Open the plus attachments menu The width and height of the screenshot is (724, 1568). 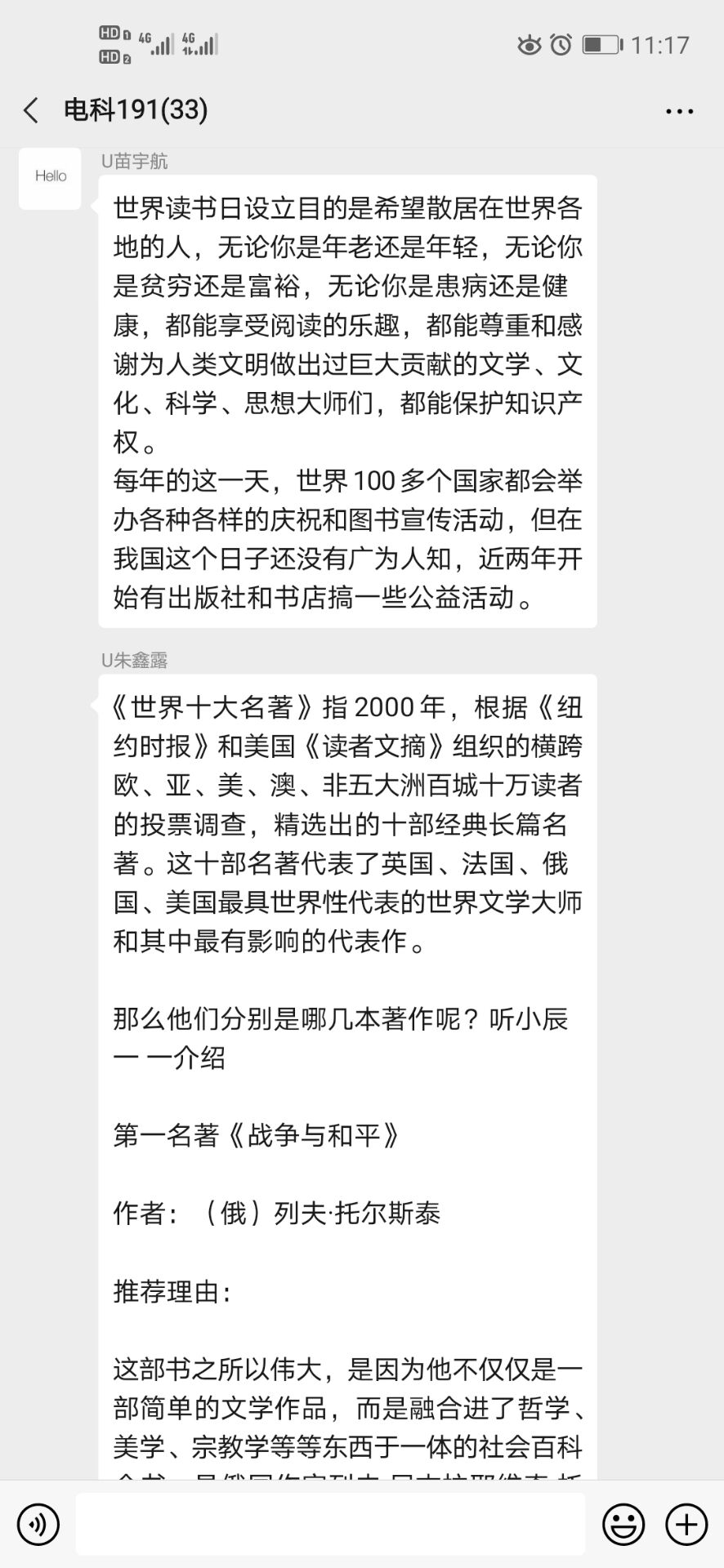click(686, 1524)
